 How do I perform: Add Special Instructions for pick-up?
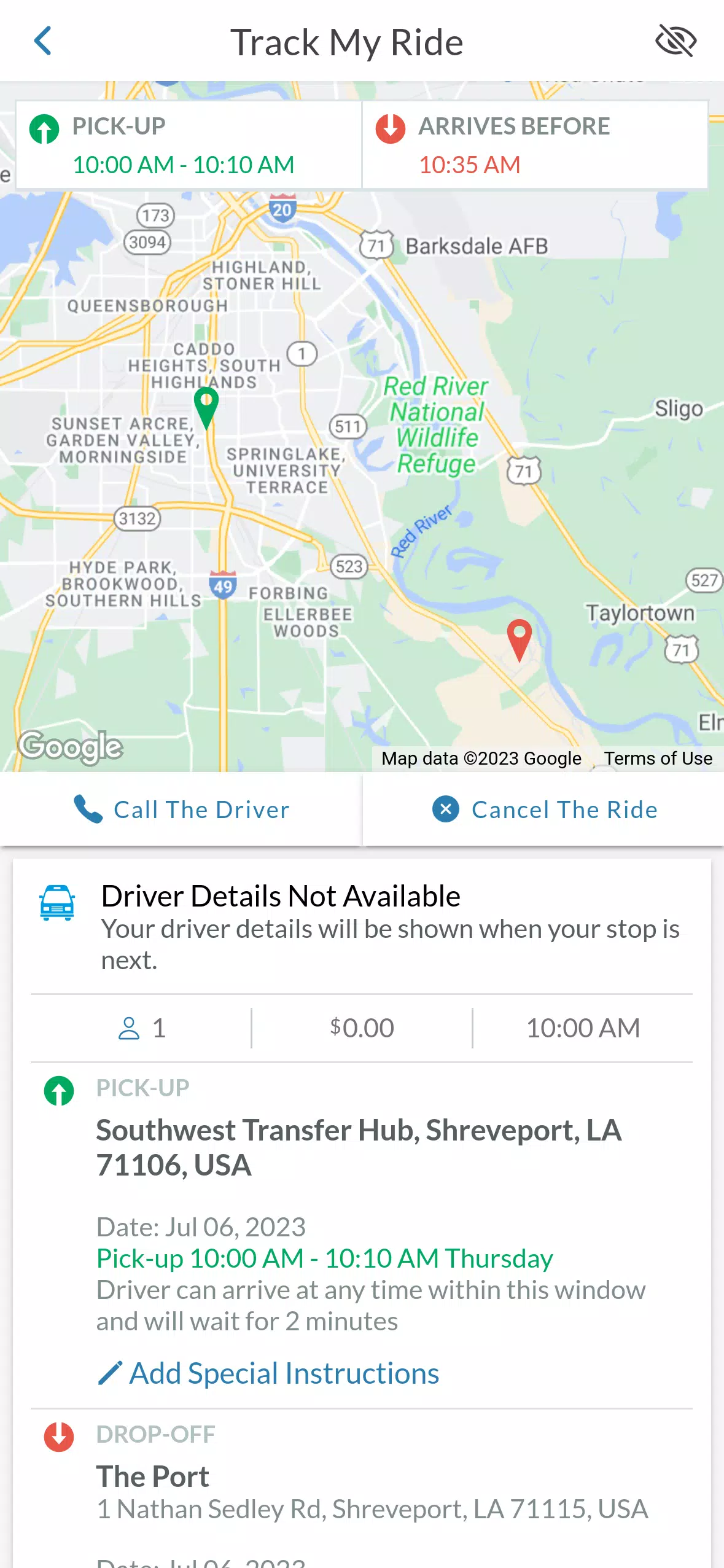click(x=268, y=1373)
